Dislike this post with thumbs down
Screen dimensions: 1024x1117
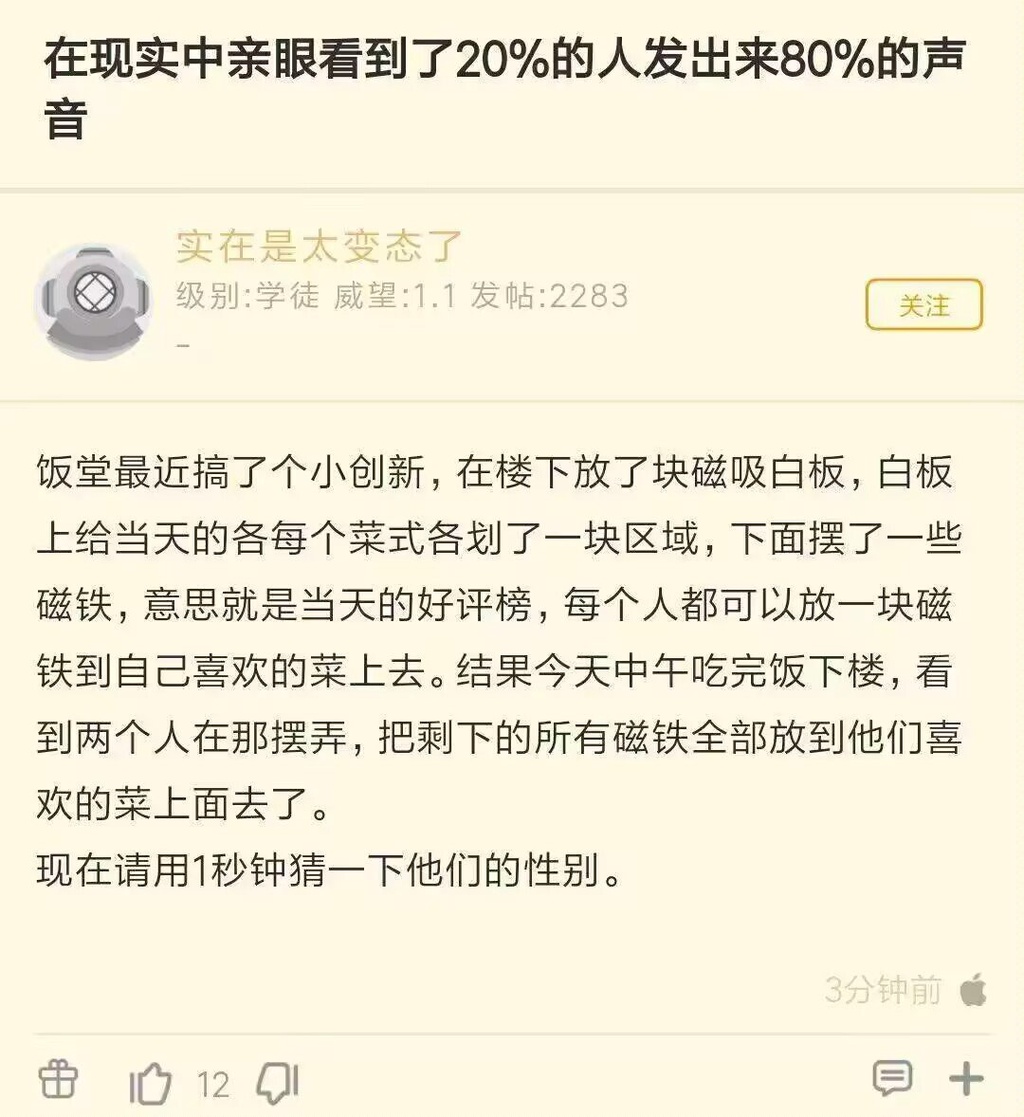(x=277, y=1083)
